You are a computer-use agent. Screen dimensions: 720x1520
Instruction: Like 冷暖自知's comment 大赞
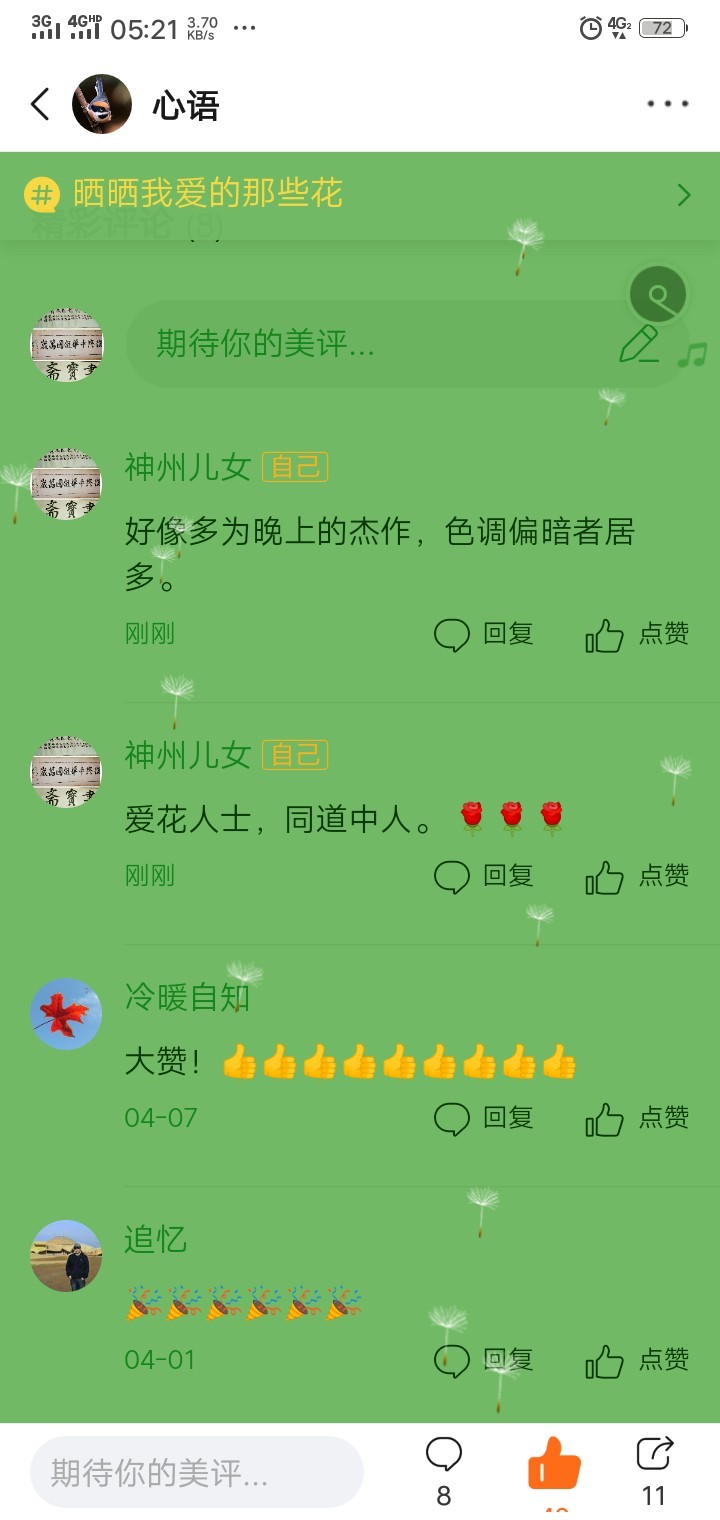pyautogui.click(x=637, y=1118)
